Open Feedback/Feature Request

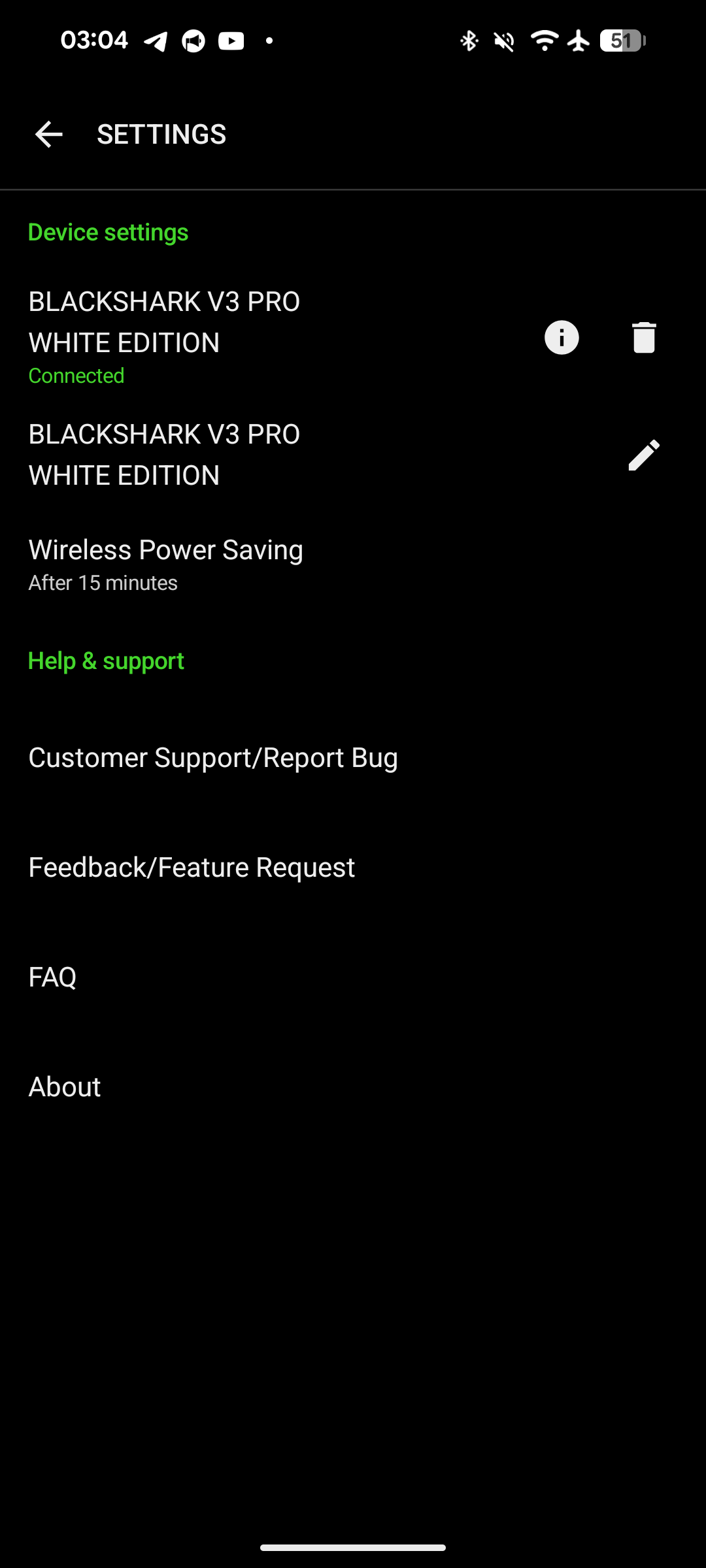point(192,868)
